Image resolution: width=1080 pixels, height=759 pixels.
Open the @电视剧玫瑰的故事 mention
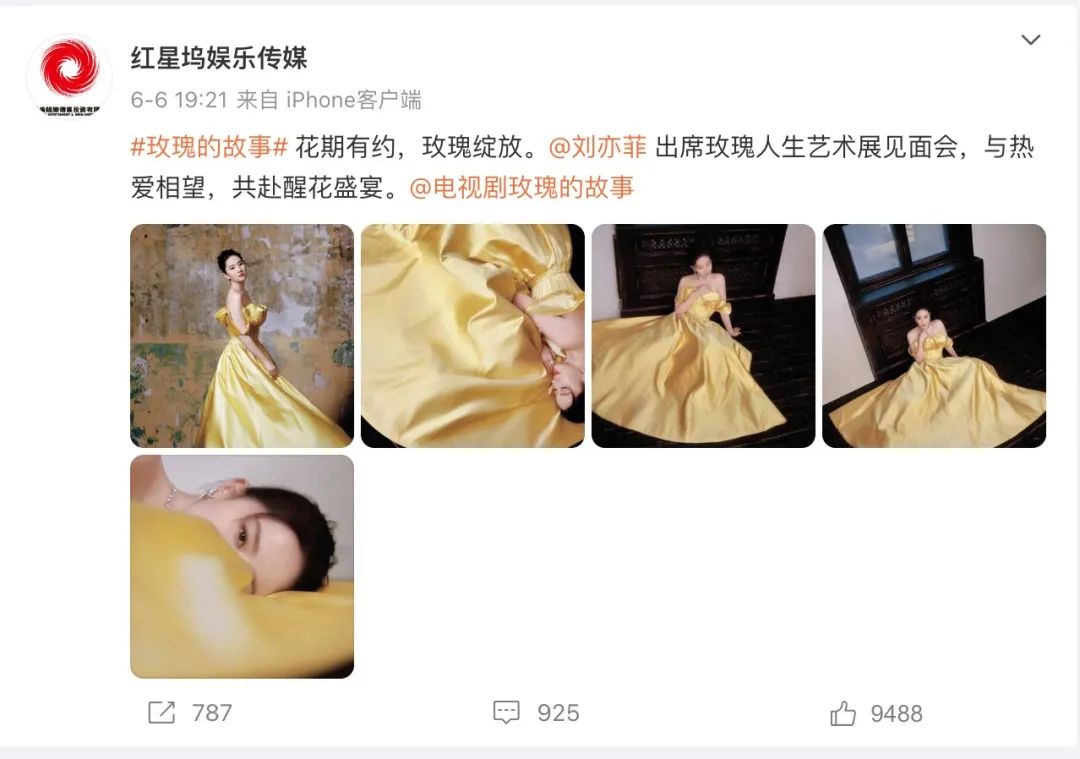click(x=522, y=187)
